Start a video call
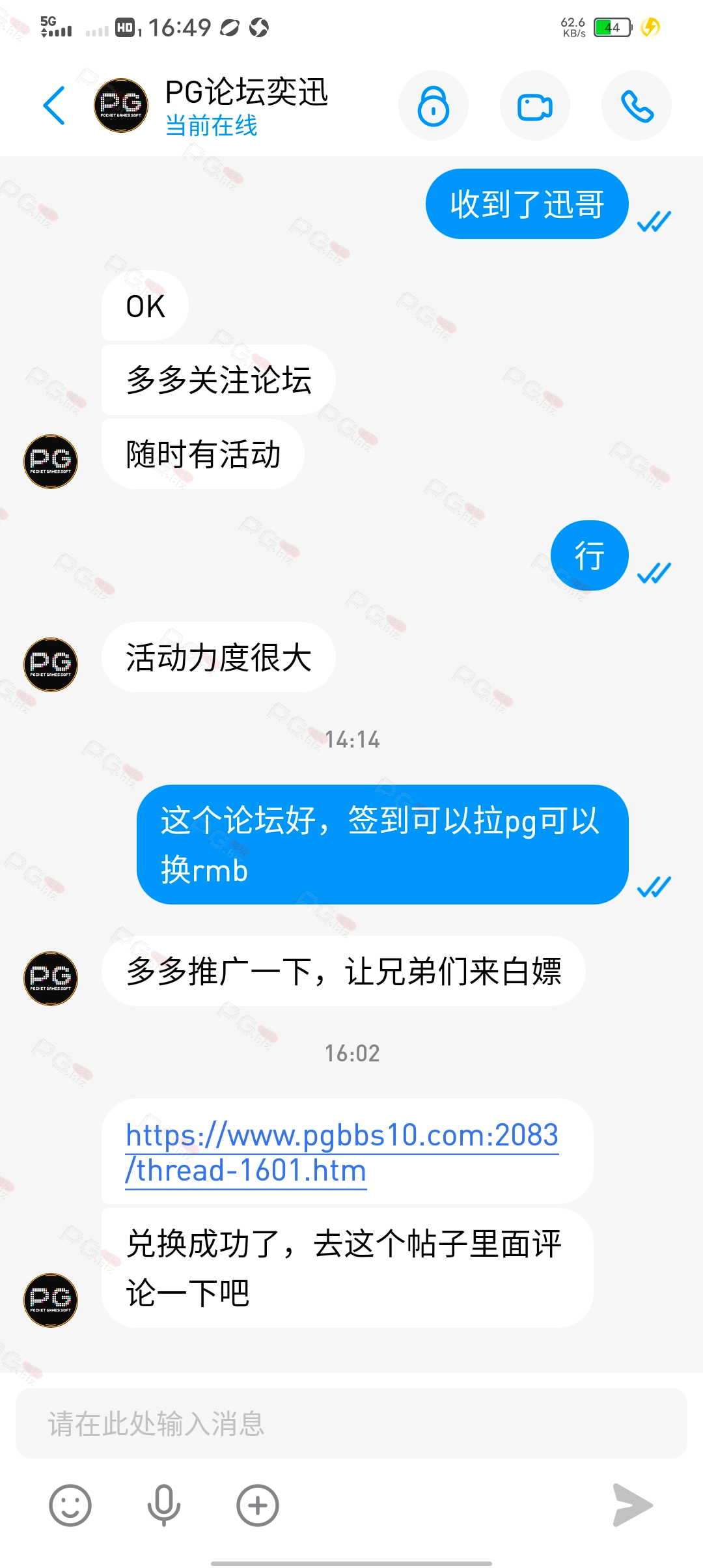This screenshot has width=703, height=1568. pos(535,105)
